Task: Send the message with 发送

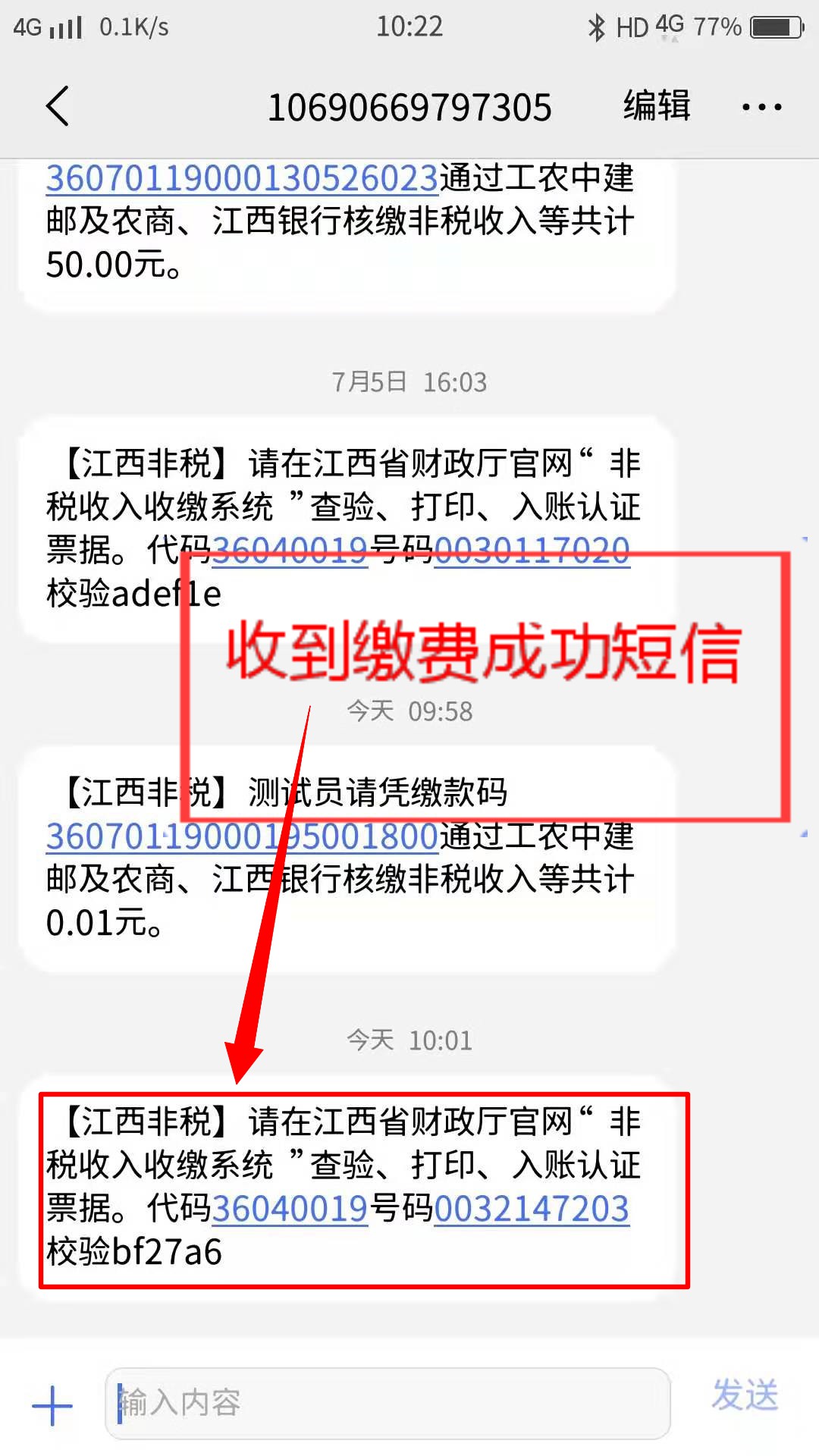Action: coord(745,1395)
